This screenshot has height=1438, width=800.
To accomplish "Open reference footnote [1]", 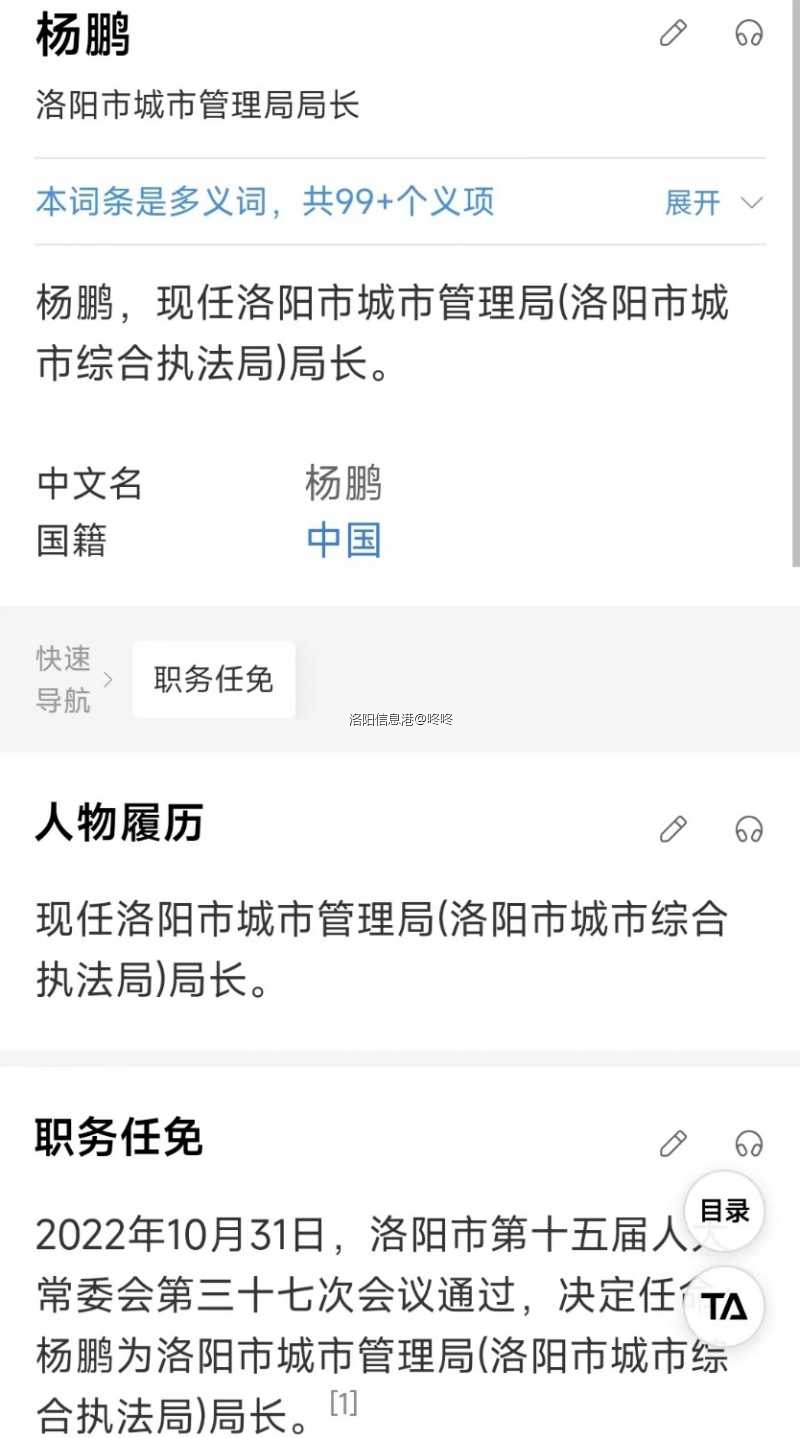I will coord(343,1404).
